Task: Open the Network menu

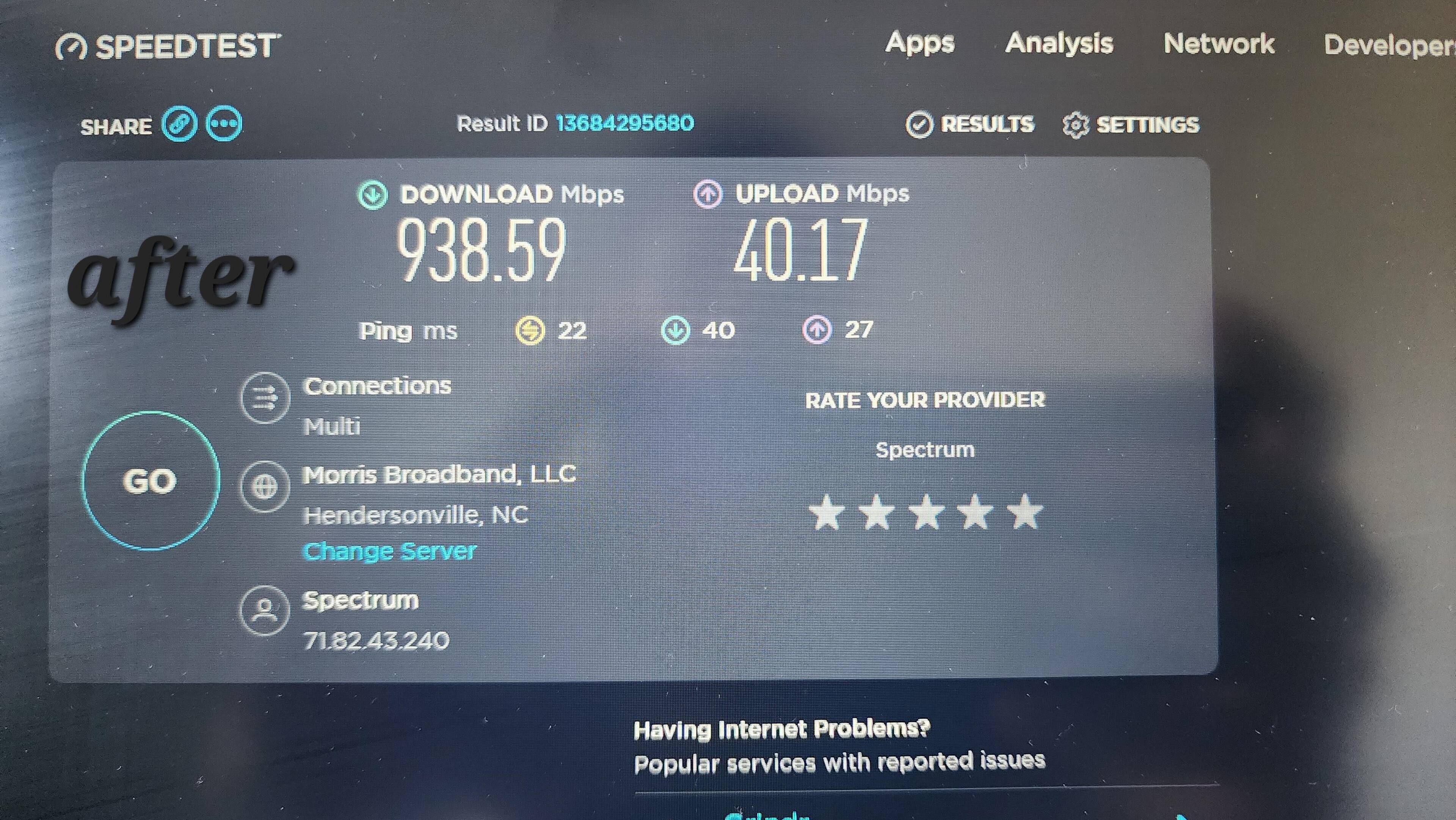Action: [x=1219, y=44]
